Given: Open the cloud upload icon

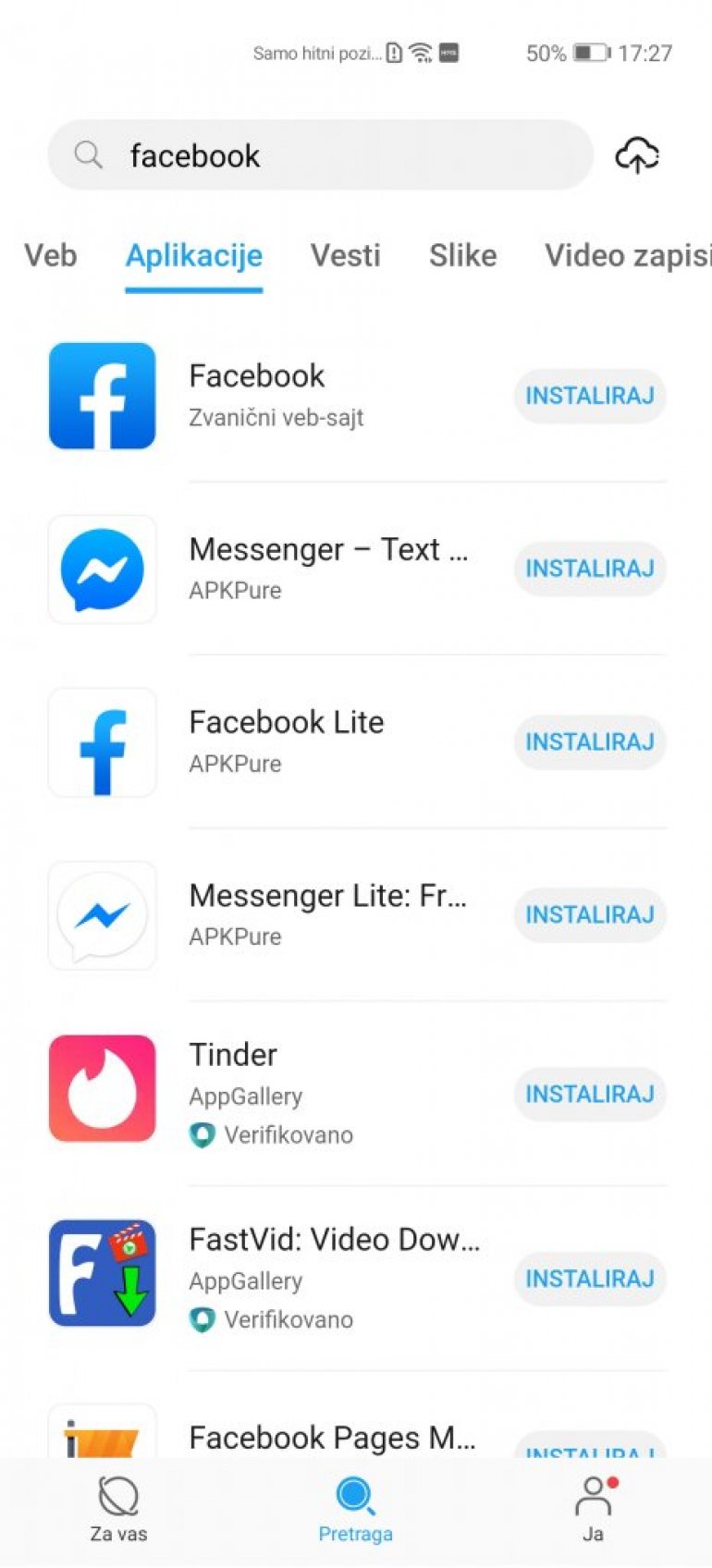Looking at the screenshot, I should point(637,155).
